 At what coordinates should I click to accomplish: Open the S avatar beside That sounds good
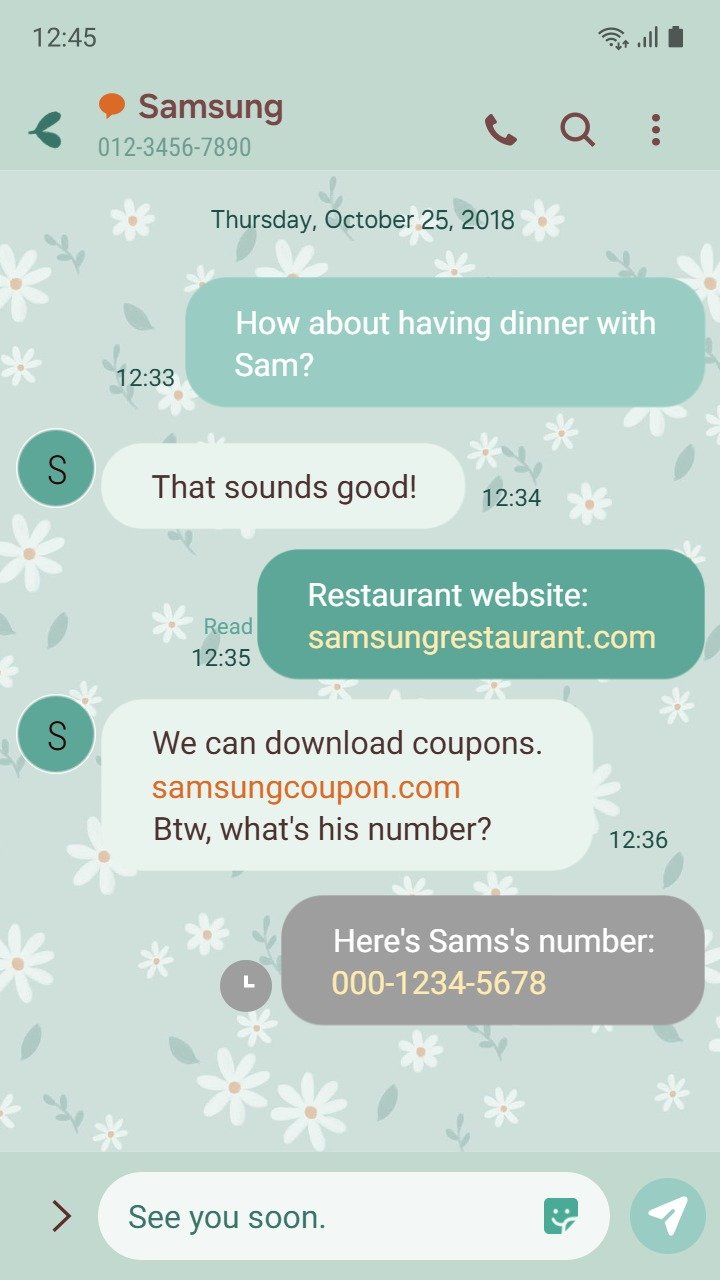click(x=56, y=468)
